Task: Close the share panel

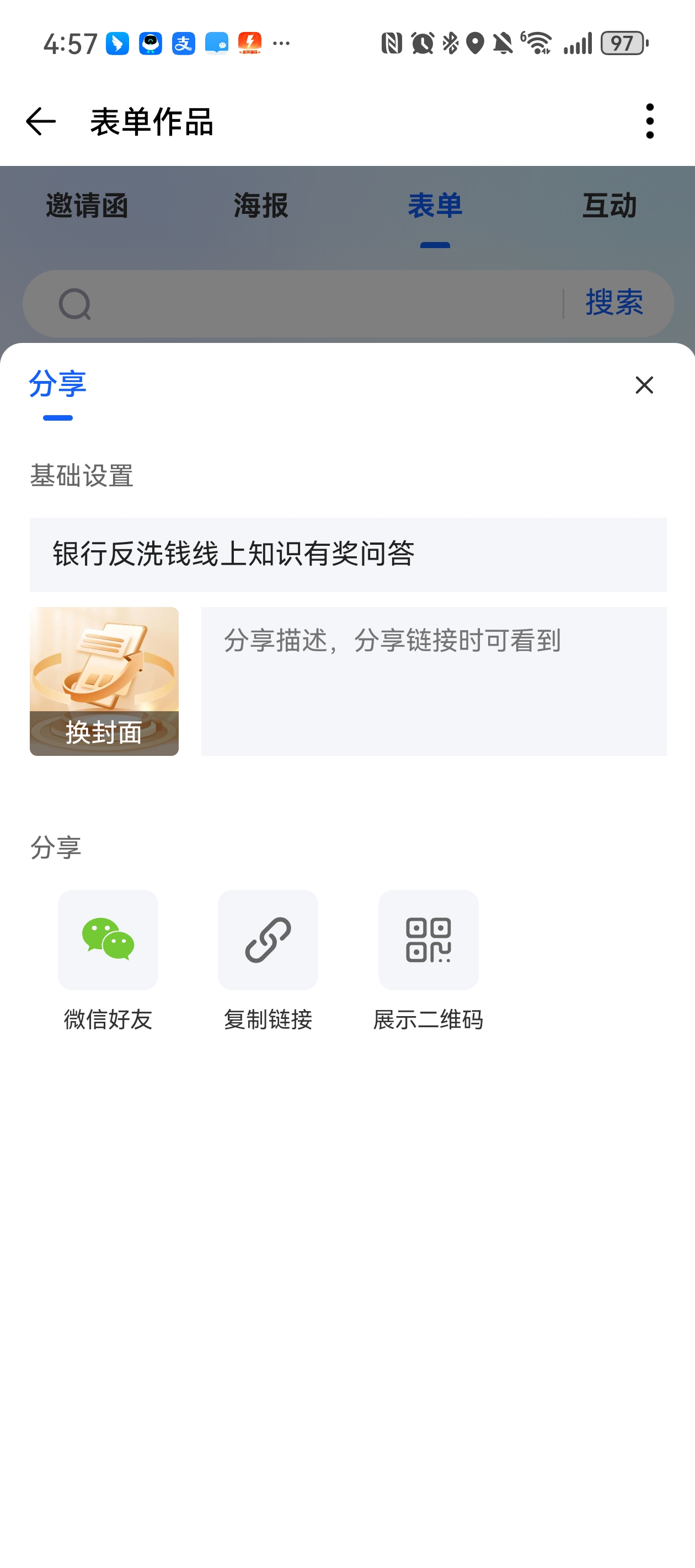Action: [644, 385]
